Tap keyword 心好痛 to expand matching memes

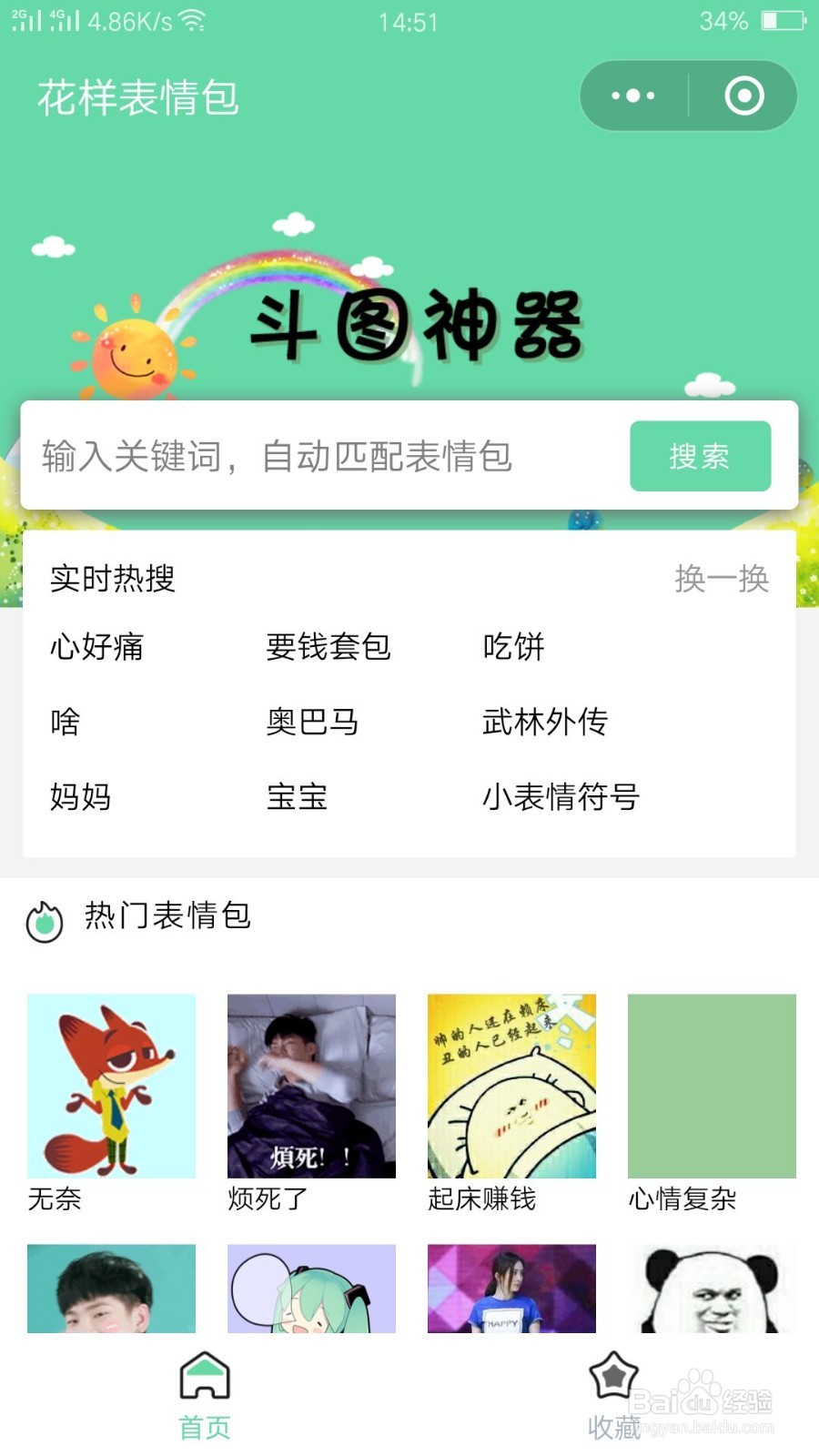pyautogui.click(x=96, y=648)
